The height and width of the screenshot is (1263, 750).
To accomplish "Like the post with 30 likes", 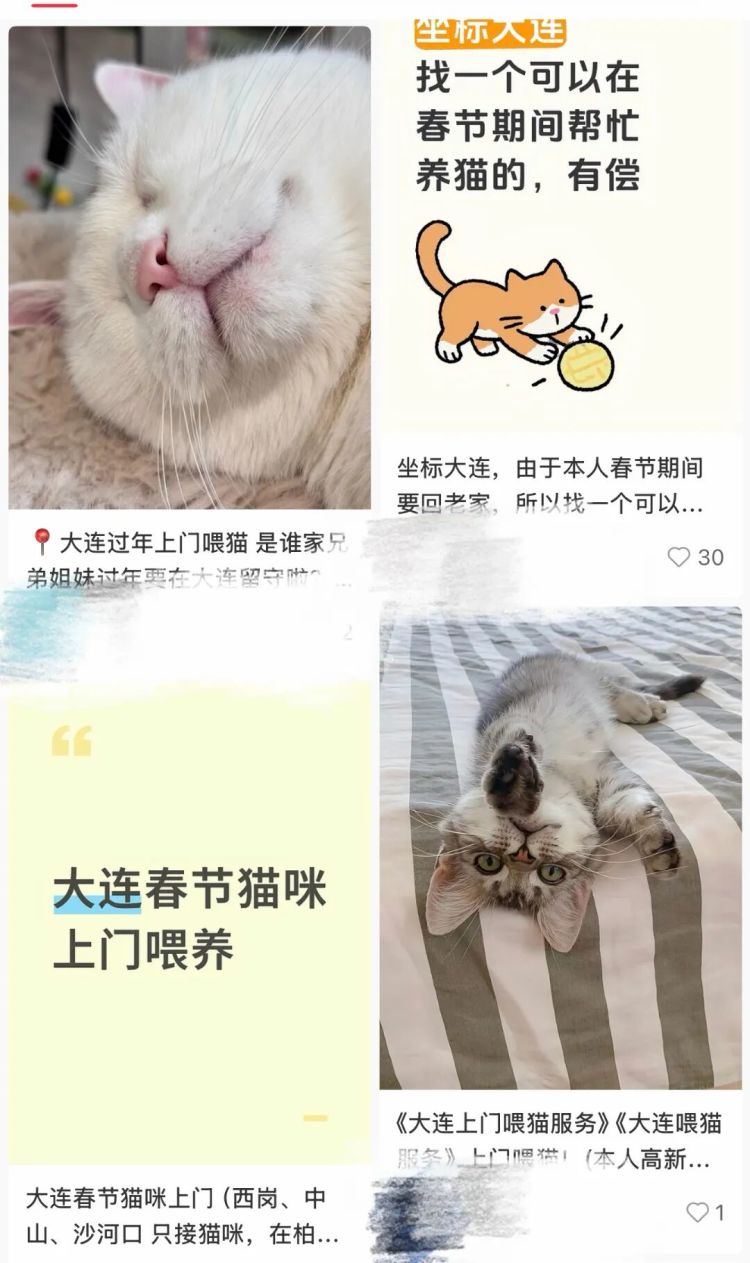I will coord(680,557).
